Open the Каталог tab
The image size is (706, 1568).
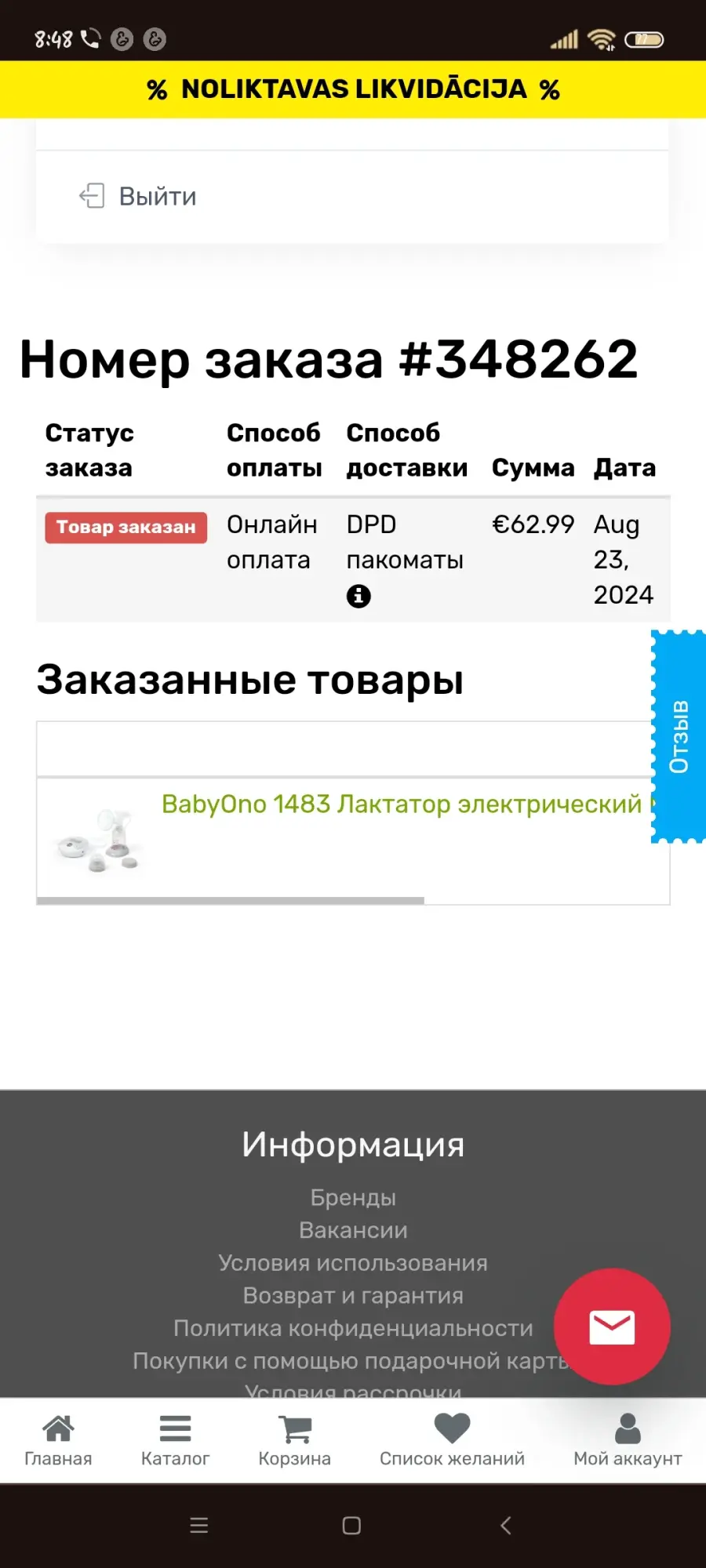click(175, 1441)
